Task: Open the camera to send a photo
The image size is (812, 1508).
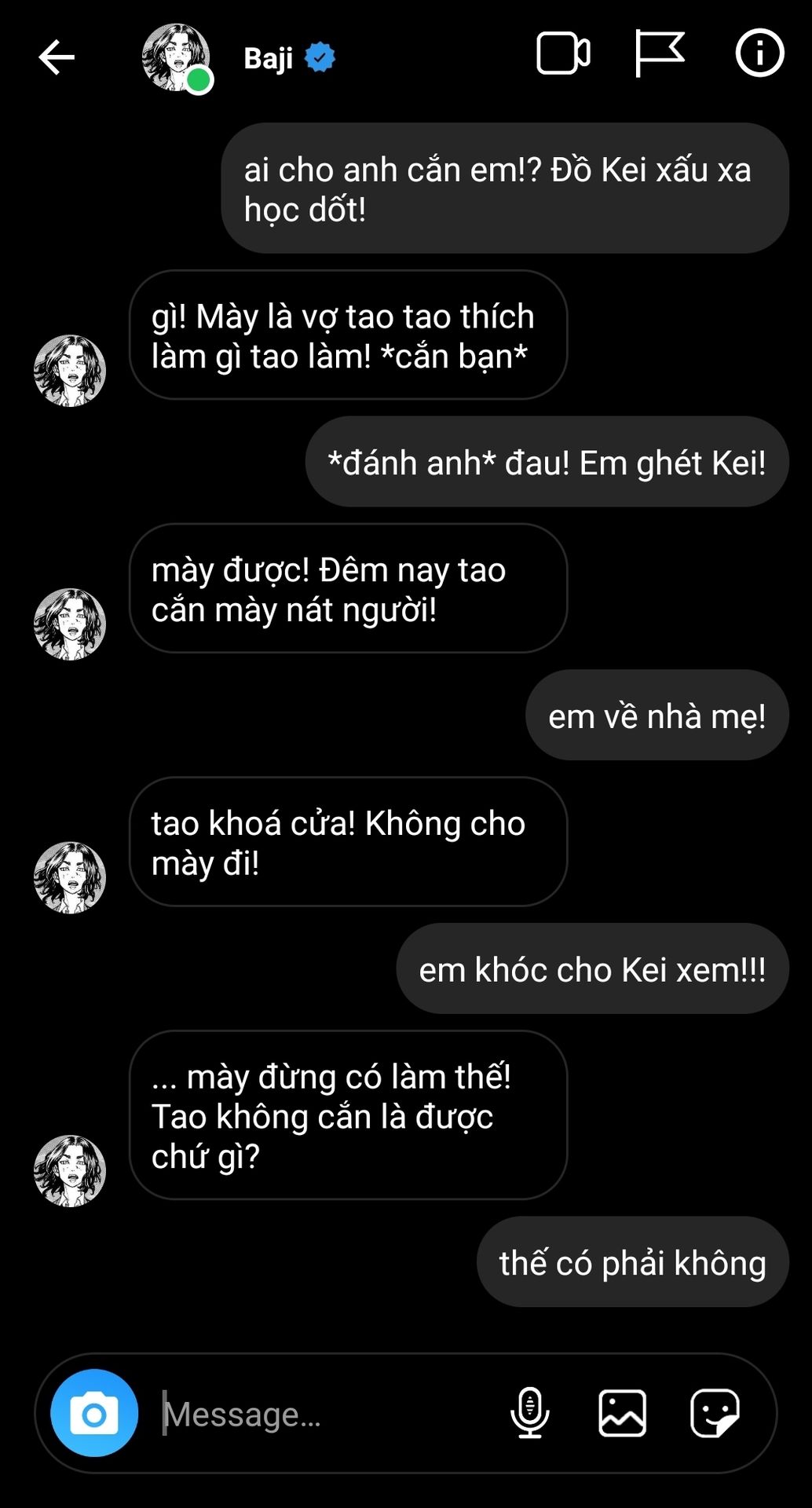Action: [94, 1414]
